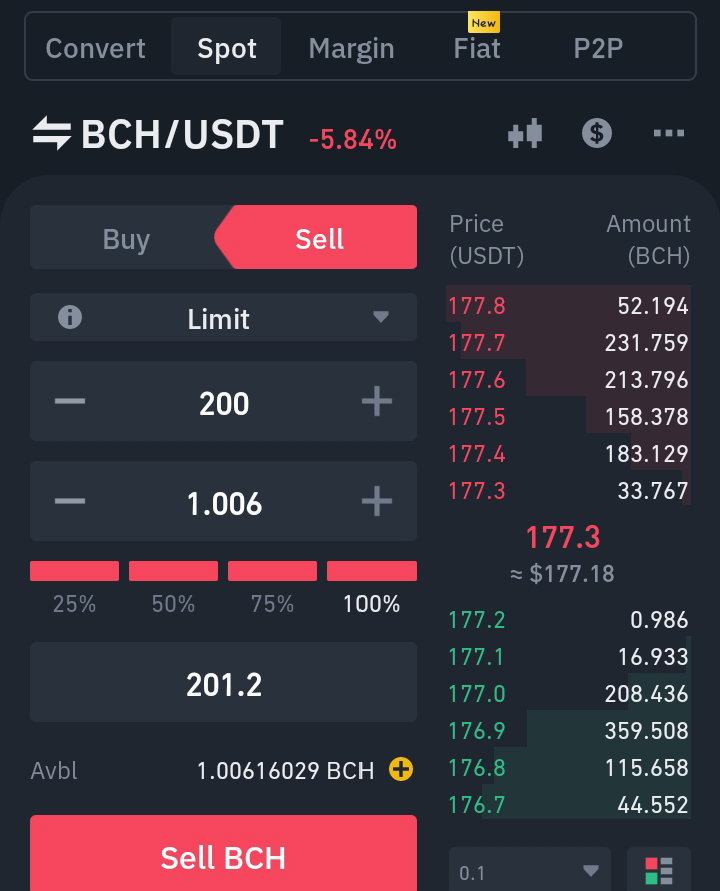Open the BCH/USDT pair selector
Screen dimensions: 720x891
coord(158,134)
